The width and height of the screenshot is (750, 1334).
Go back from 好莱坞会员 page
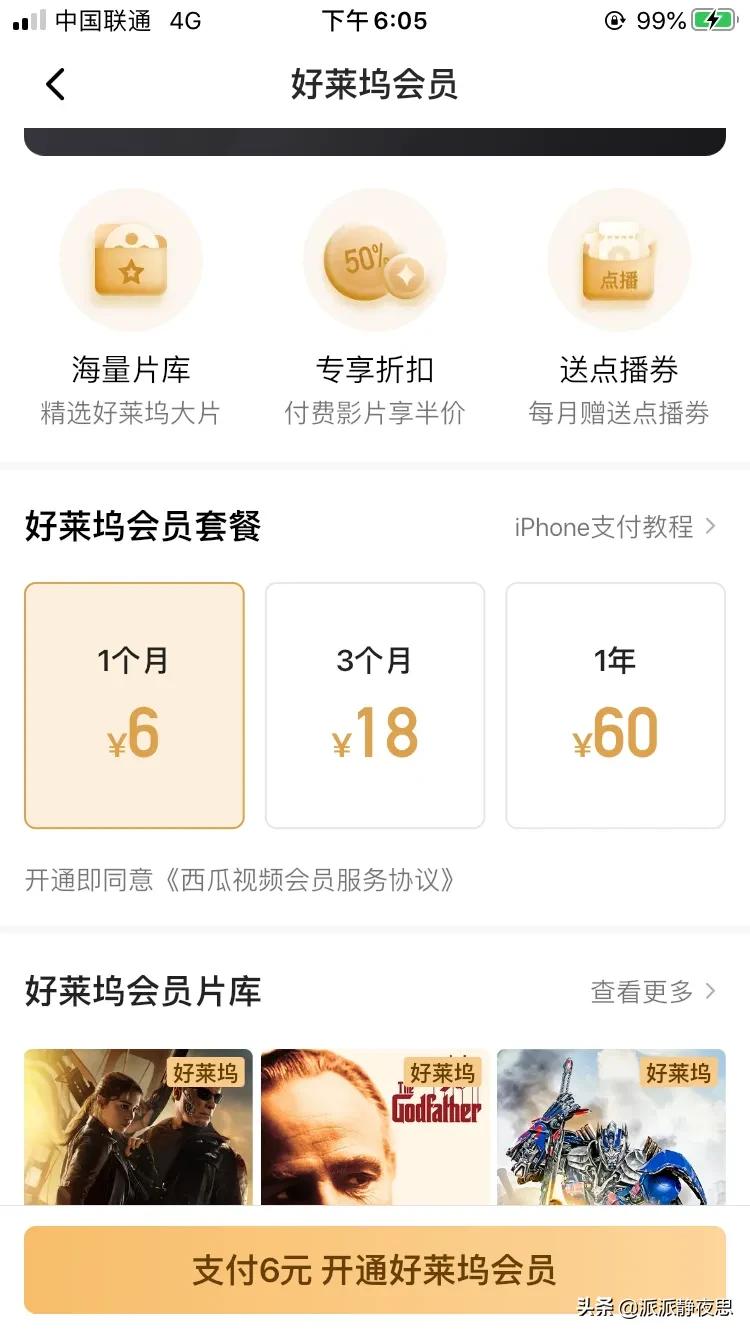(x=55, y=85)
